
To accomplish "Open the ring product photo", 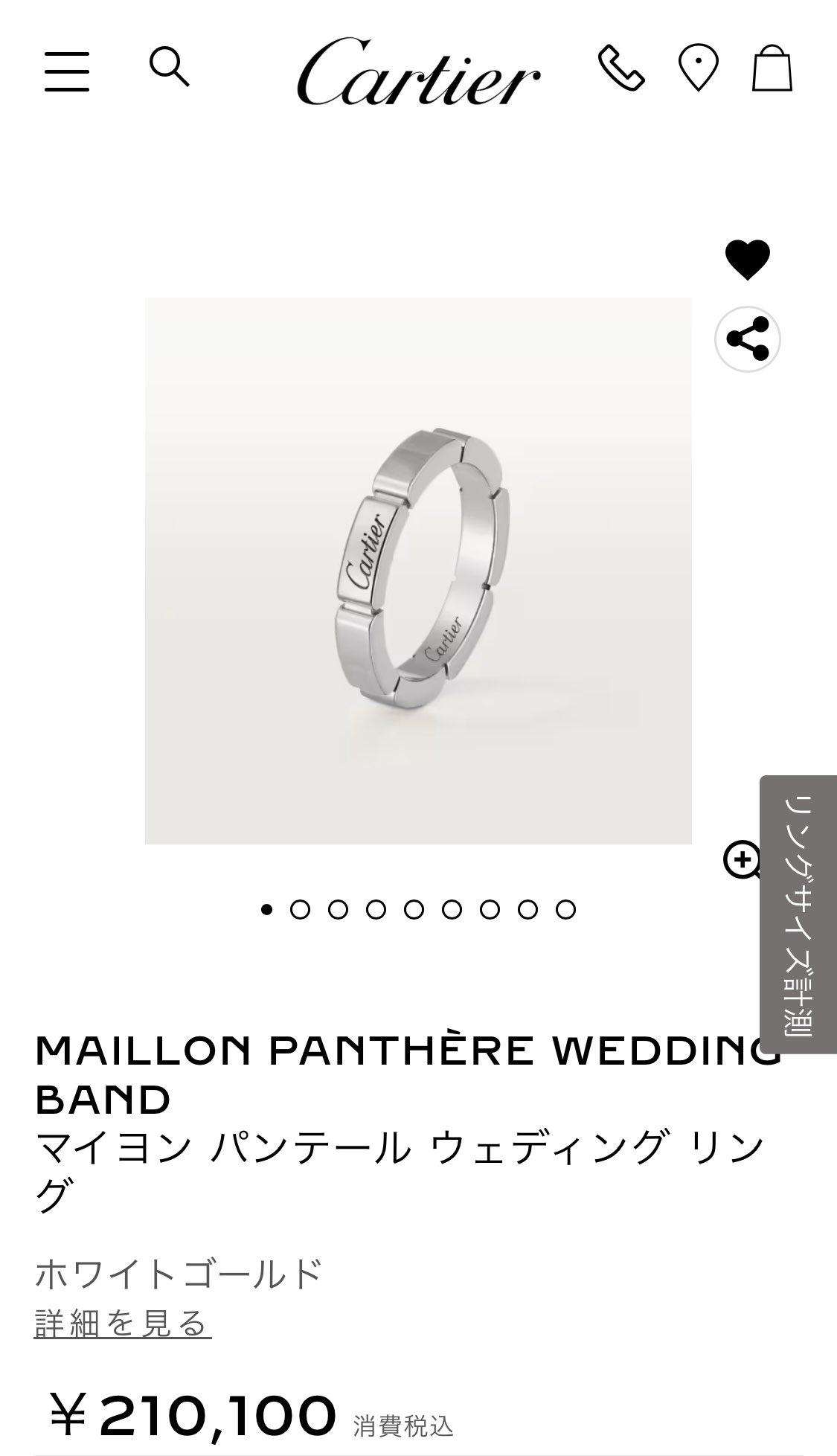I will [x=418, y=571].
